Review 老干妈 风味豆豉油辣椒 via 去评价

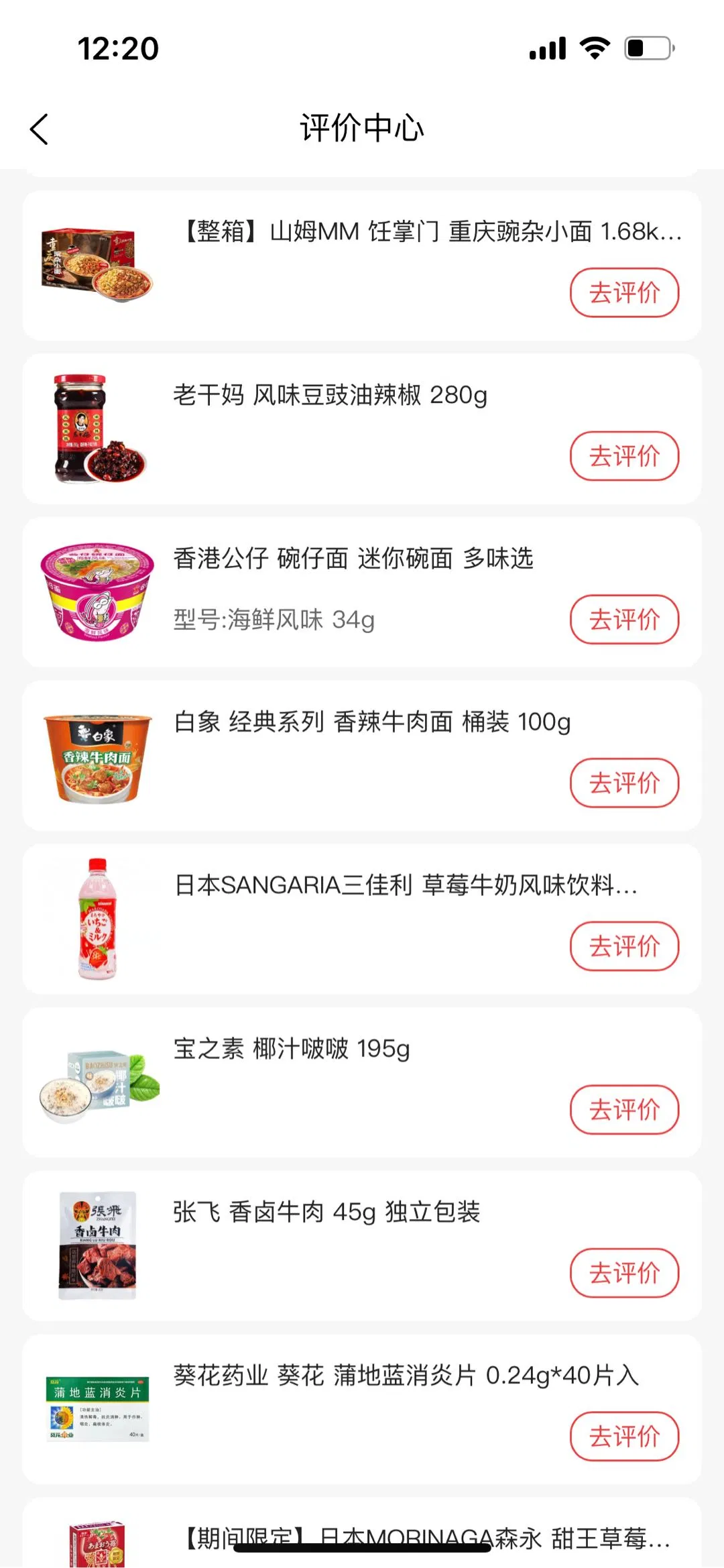[x=624, y=456]
